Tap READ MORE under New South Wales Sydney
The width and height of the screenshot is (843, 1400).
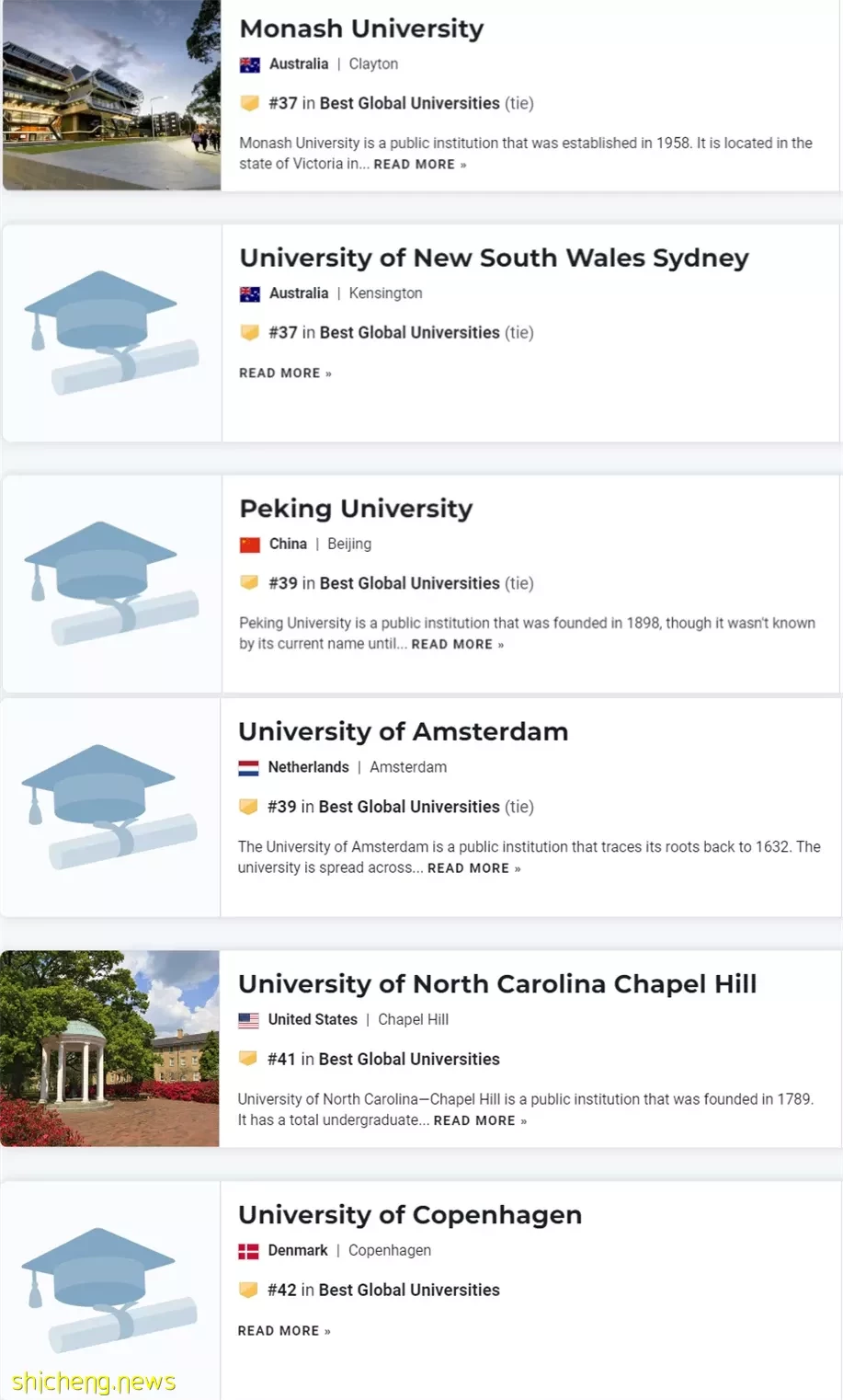[x=285, y=373]
